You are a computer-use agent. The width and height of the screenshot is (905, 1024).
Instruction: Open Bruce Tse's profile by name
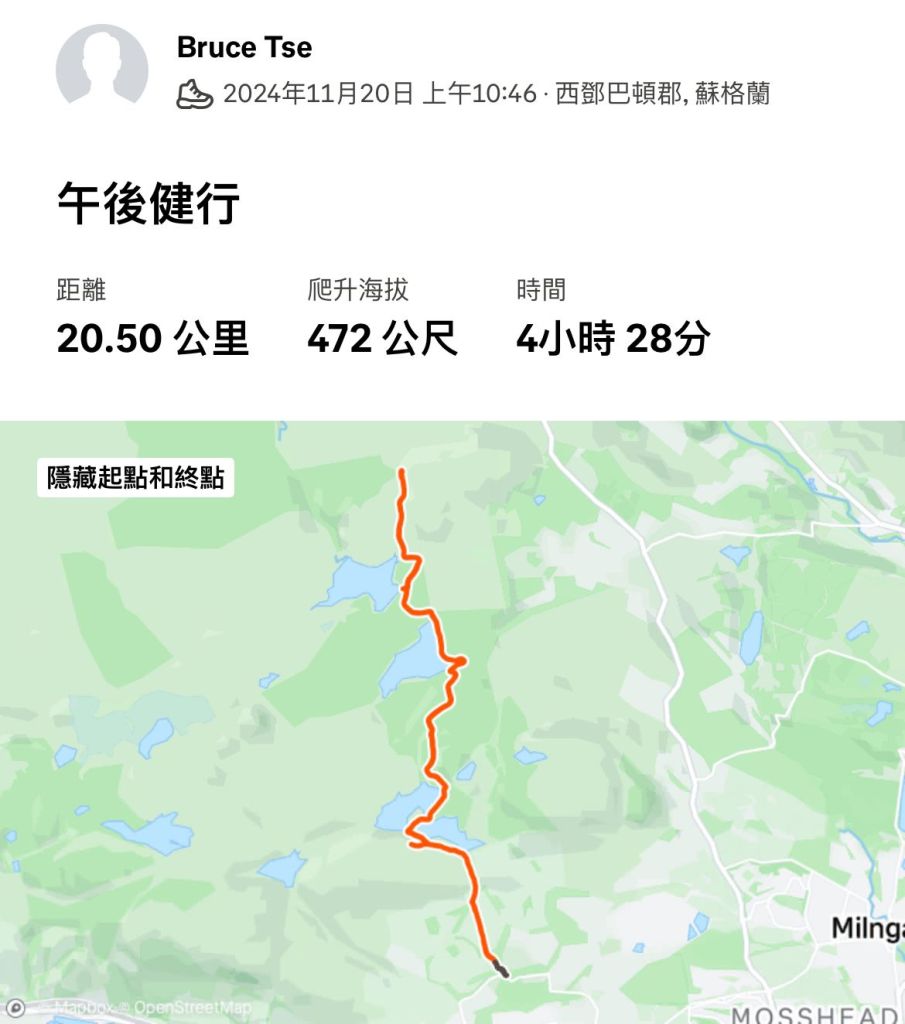coord(244,47)
